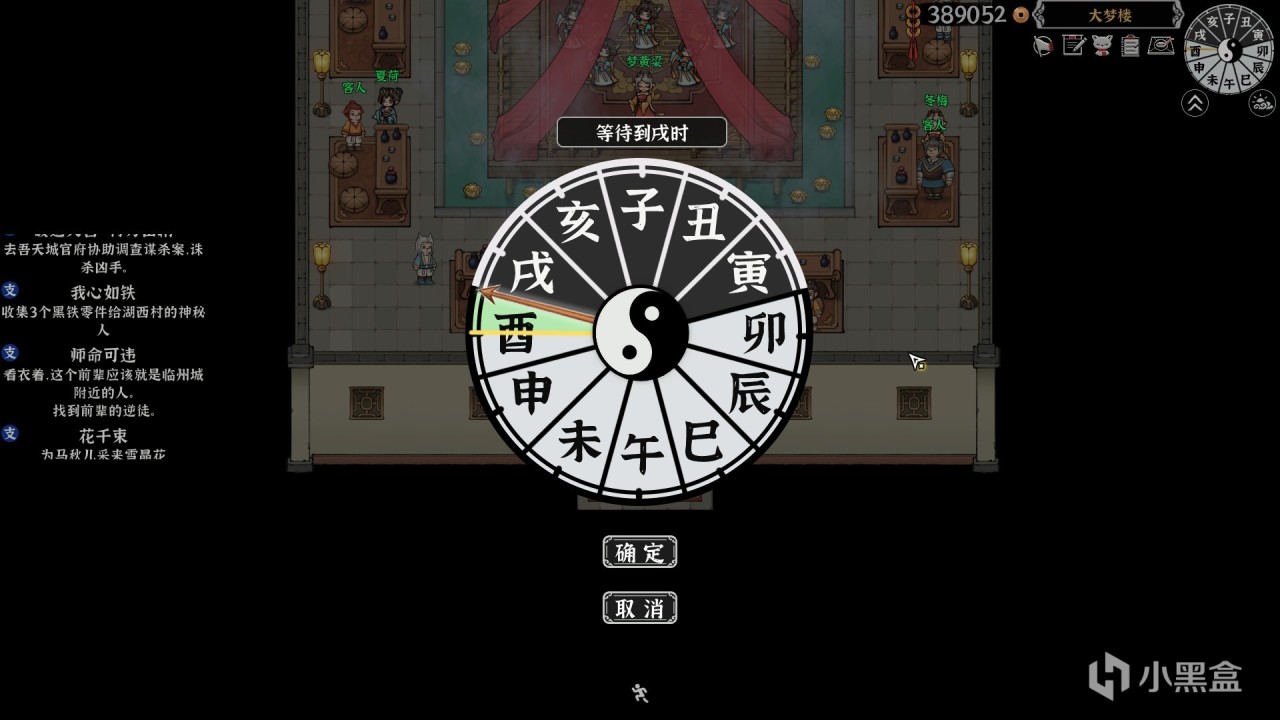
Task: Confirm waiting with the 确定 button
Action: (640, 552)
